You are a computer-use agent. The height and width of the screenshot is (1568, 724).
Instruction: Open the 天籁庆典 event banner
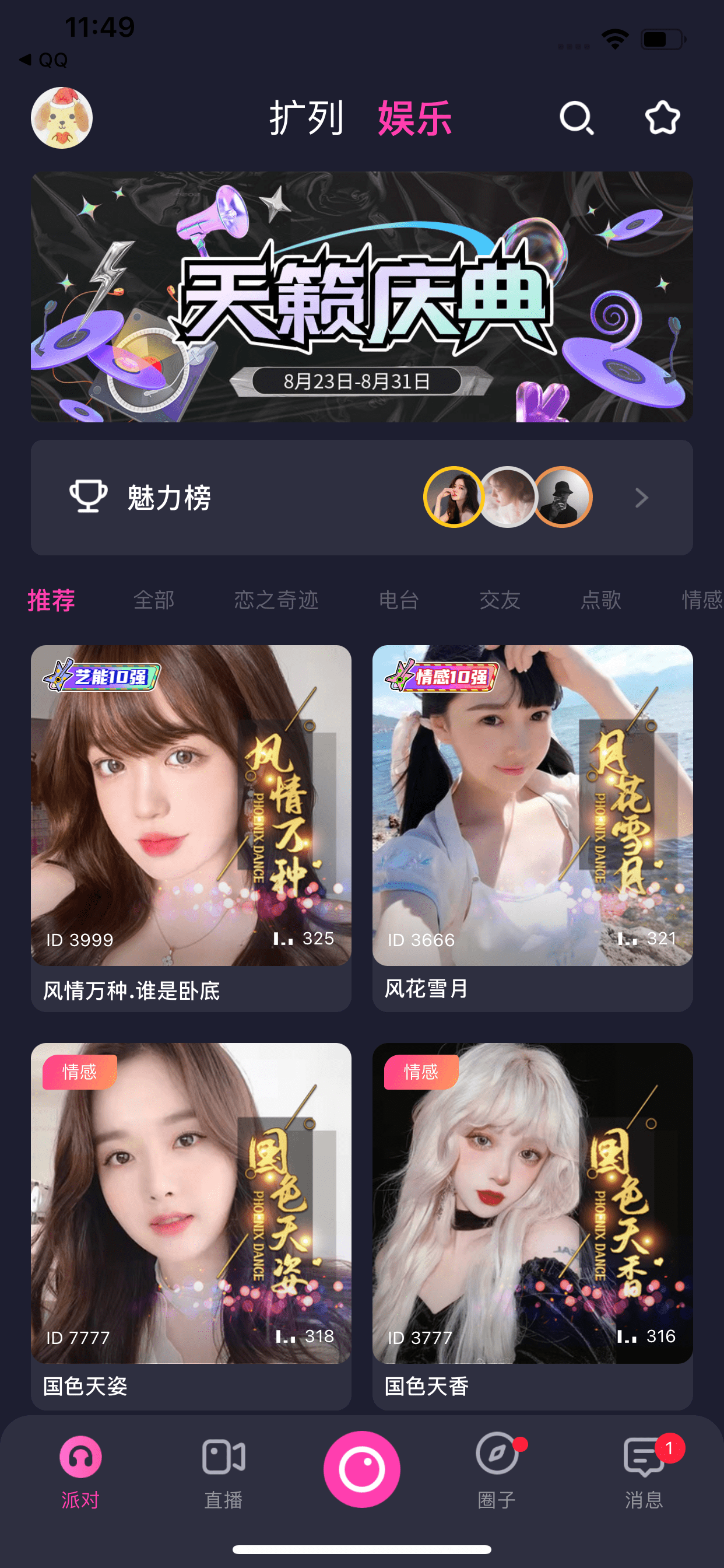tap(361, 296)
